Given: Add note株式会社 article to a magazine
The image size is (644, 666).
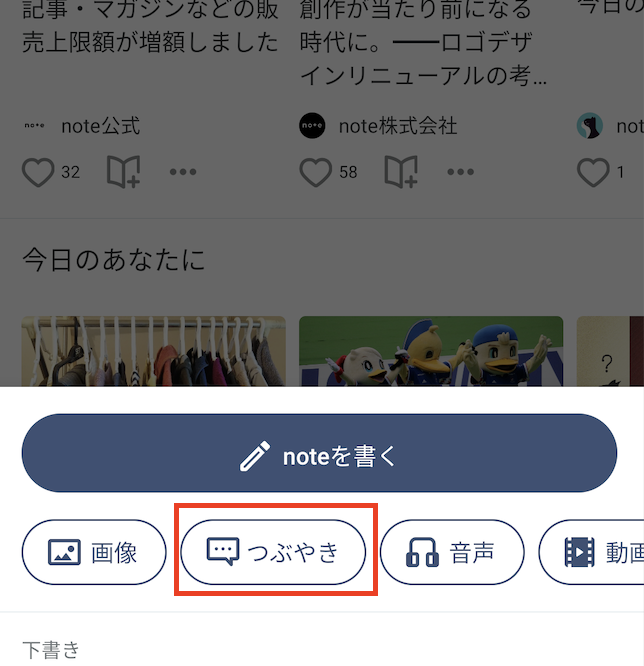Looking at the screenshot, I should (401, 172).
